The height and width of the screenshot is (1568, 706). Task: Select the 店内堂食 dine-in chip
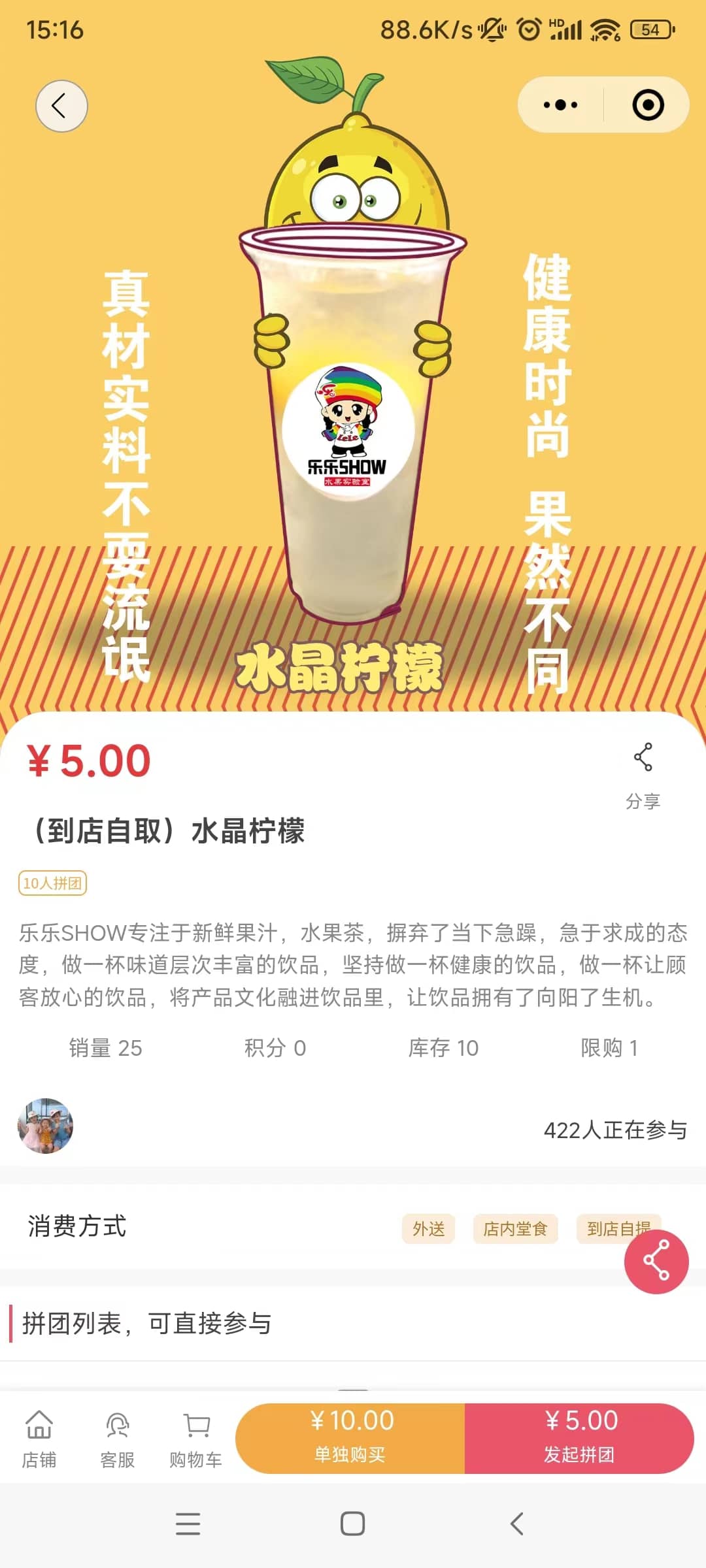point(515,1229)
